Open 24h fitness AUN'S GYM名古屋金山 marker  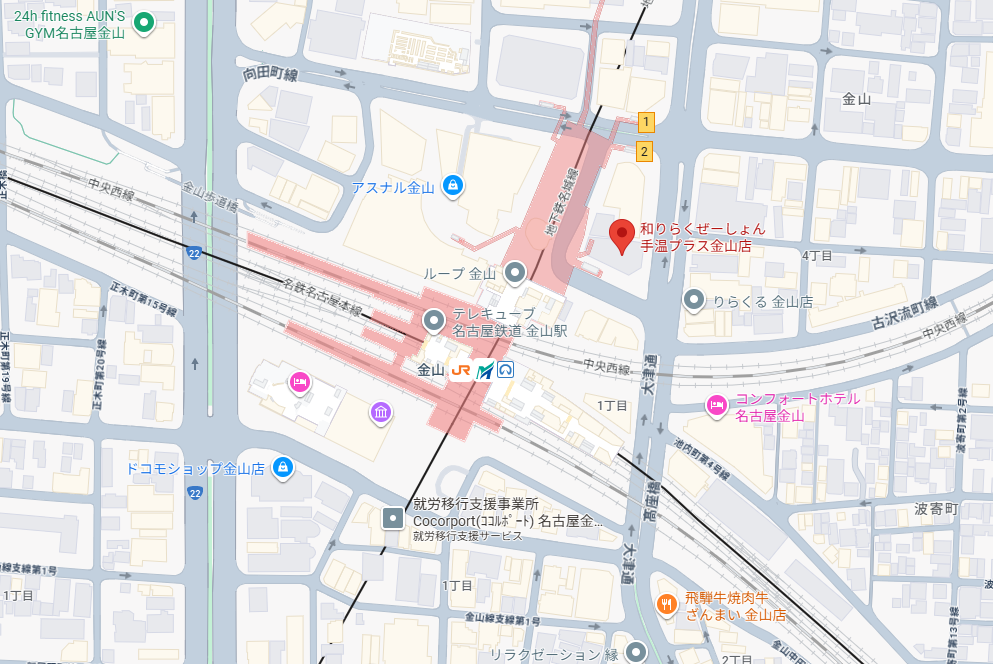143,22
